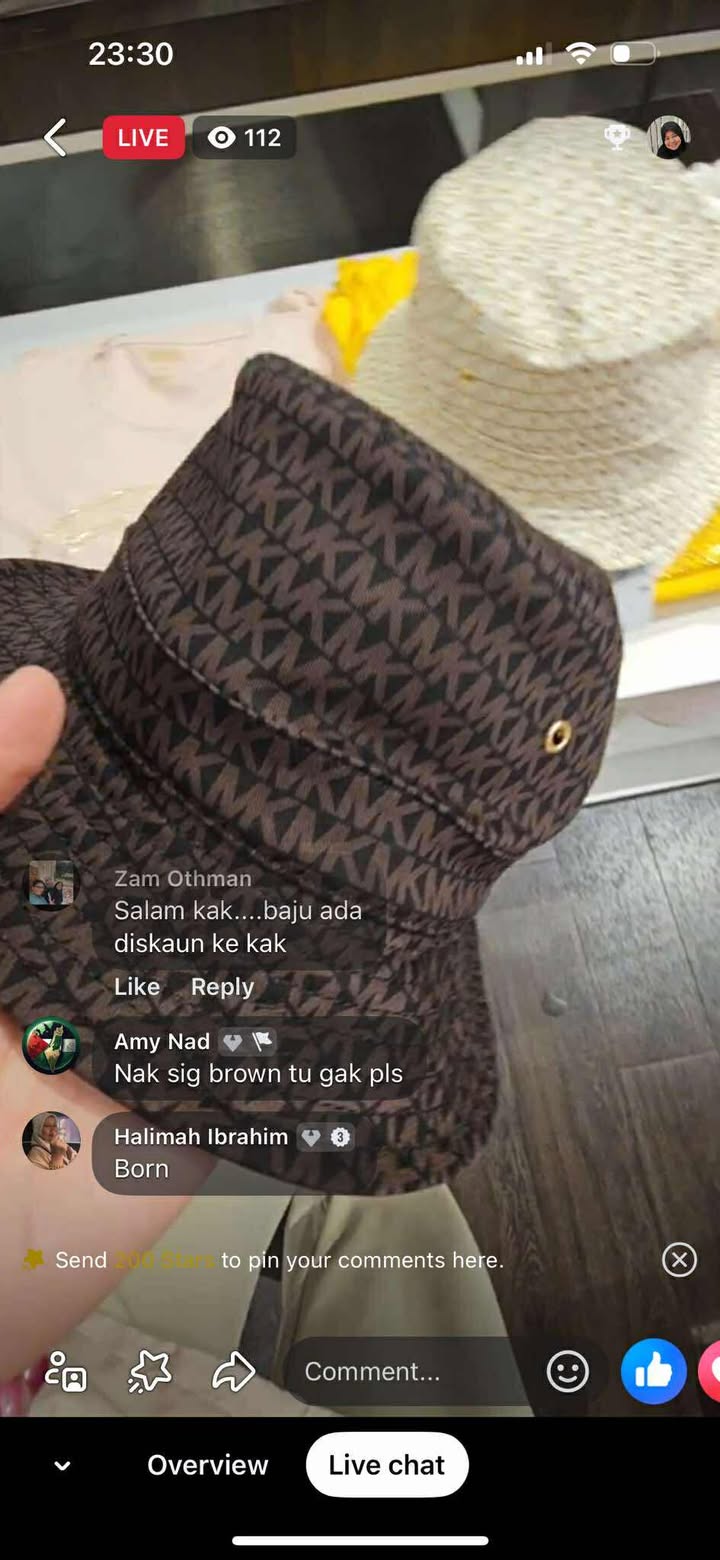
Task: Open Amy Nad's profile picture
Action: click(x=51, y=1046)
